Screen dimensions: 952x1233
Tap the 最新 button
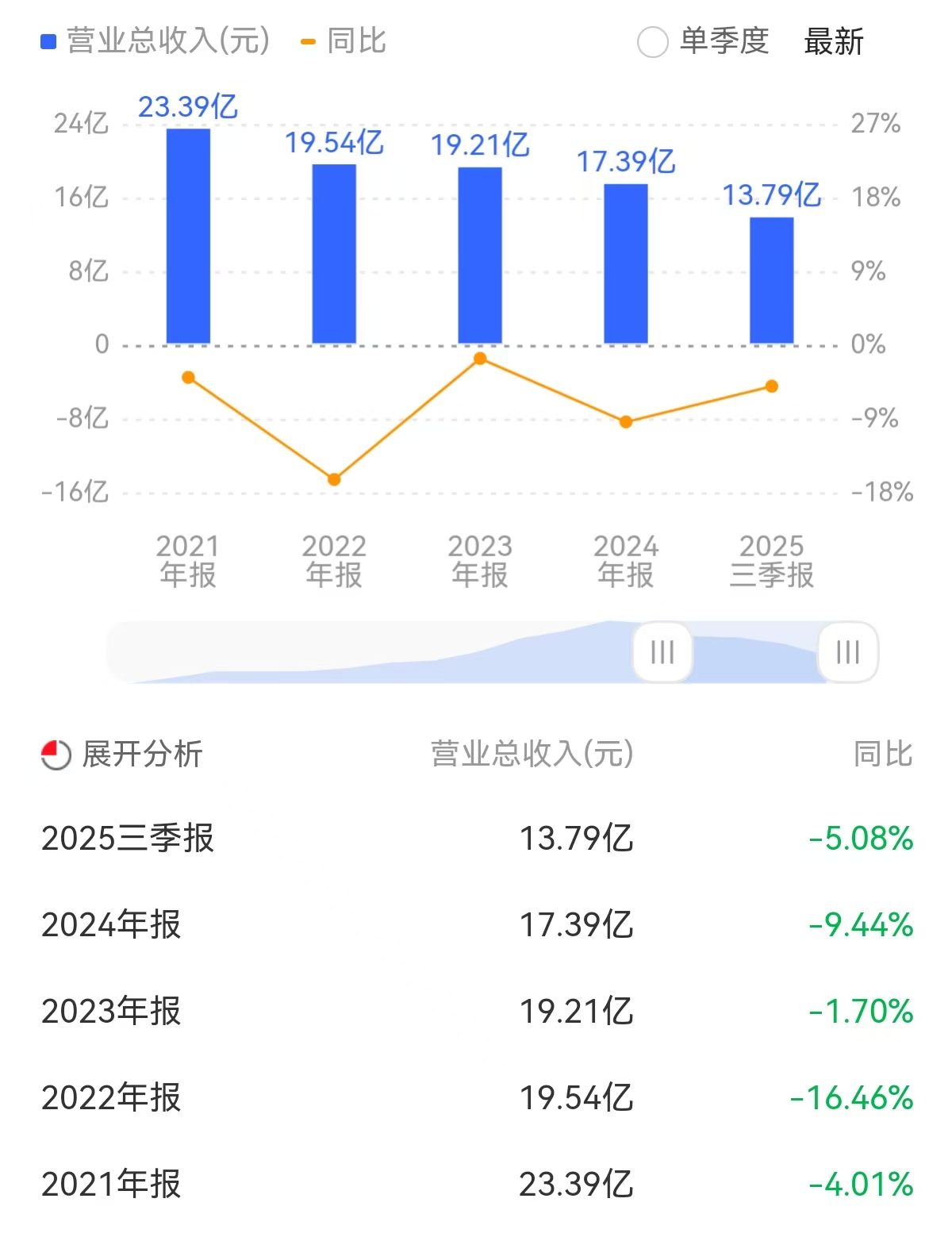[x=833, y=42]
